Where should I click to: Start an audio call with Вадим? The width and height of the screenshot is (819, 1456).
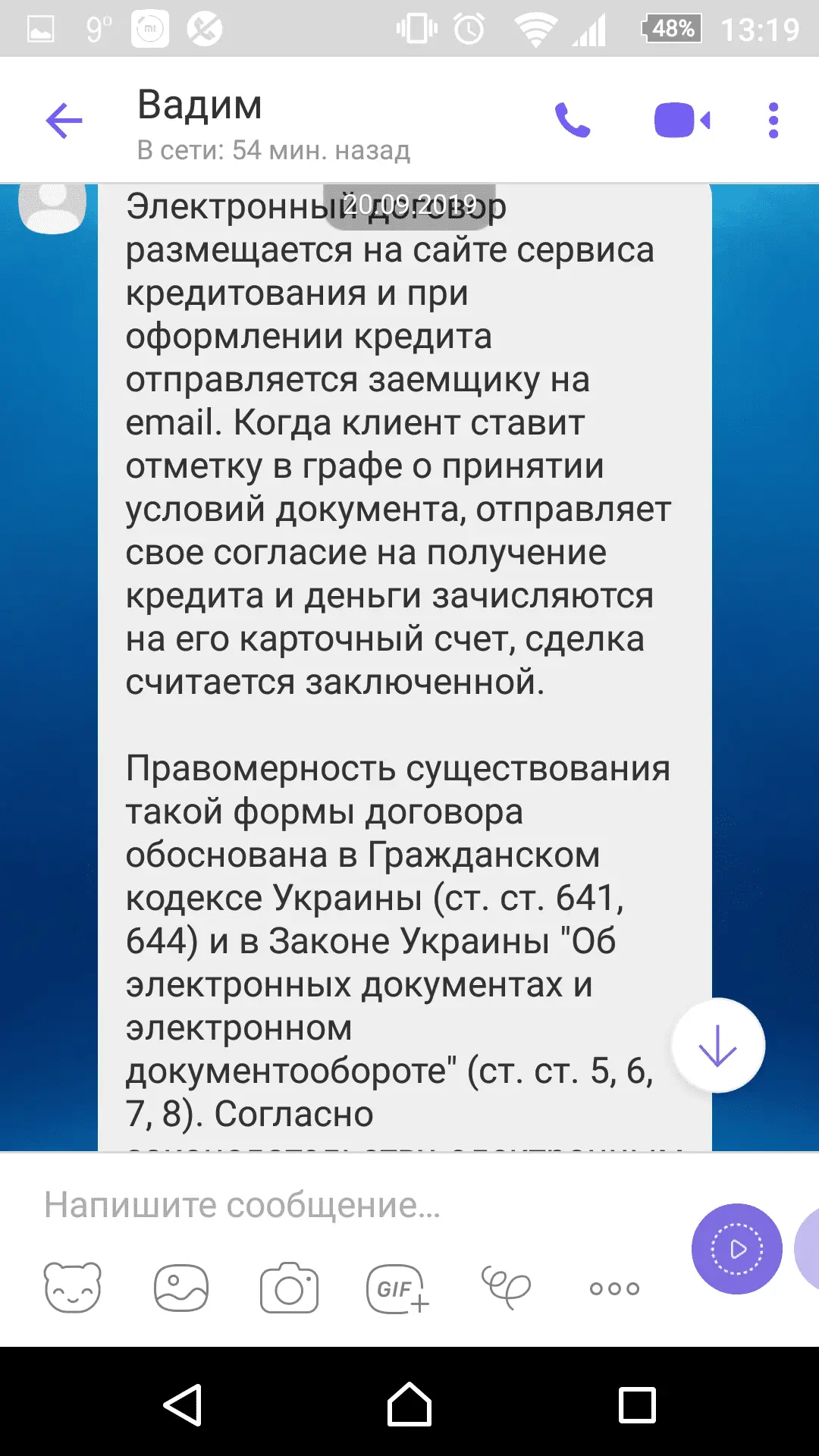(x=573, y=120)
